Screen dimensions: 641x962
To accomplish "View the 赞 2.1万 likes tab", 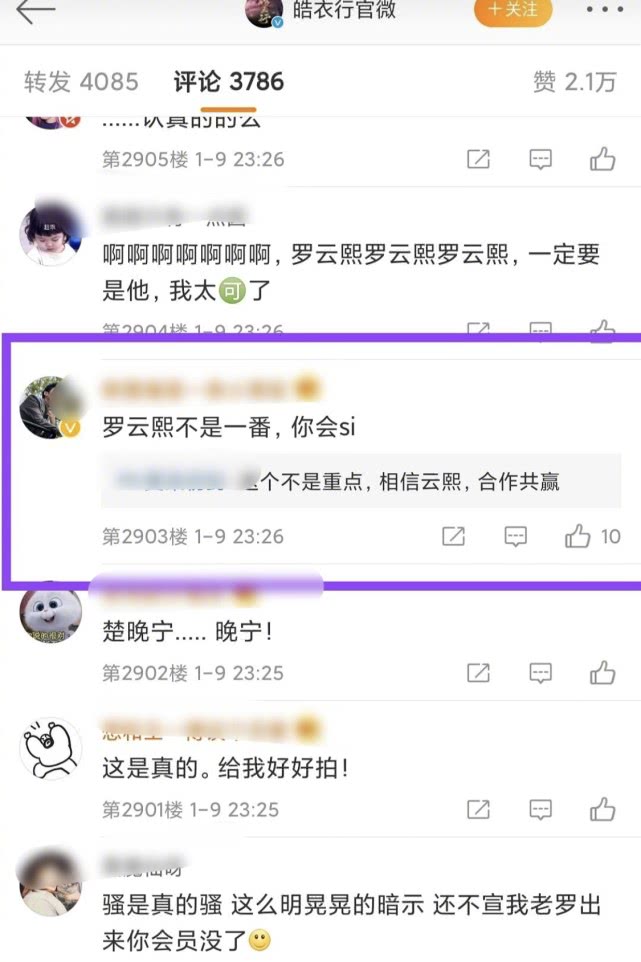I will click(x=574, y=82).
